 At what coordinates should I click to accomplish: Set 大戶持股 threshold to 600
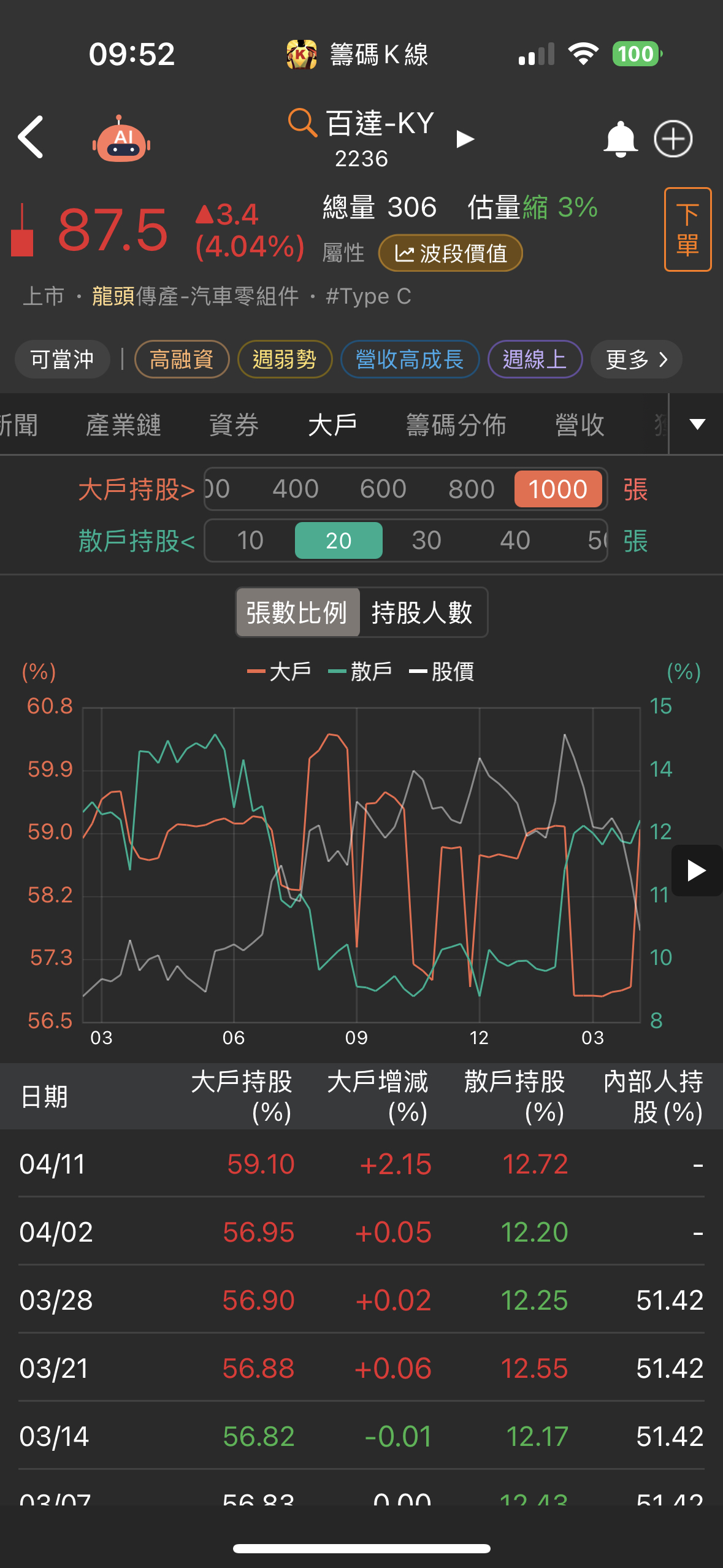click(383, 489)
